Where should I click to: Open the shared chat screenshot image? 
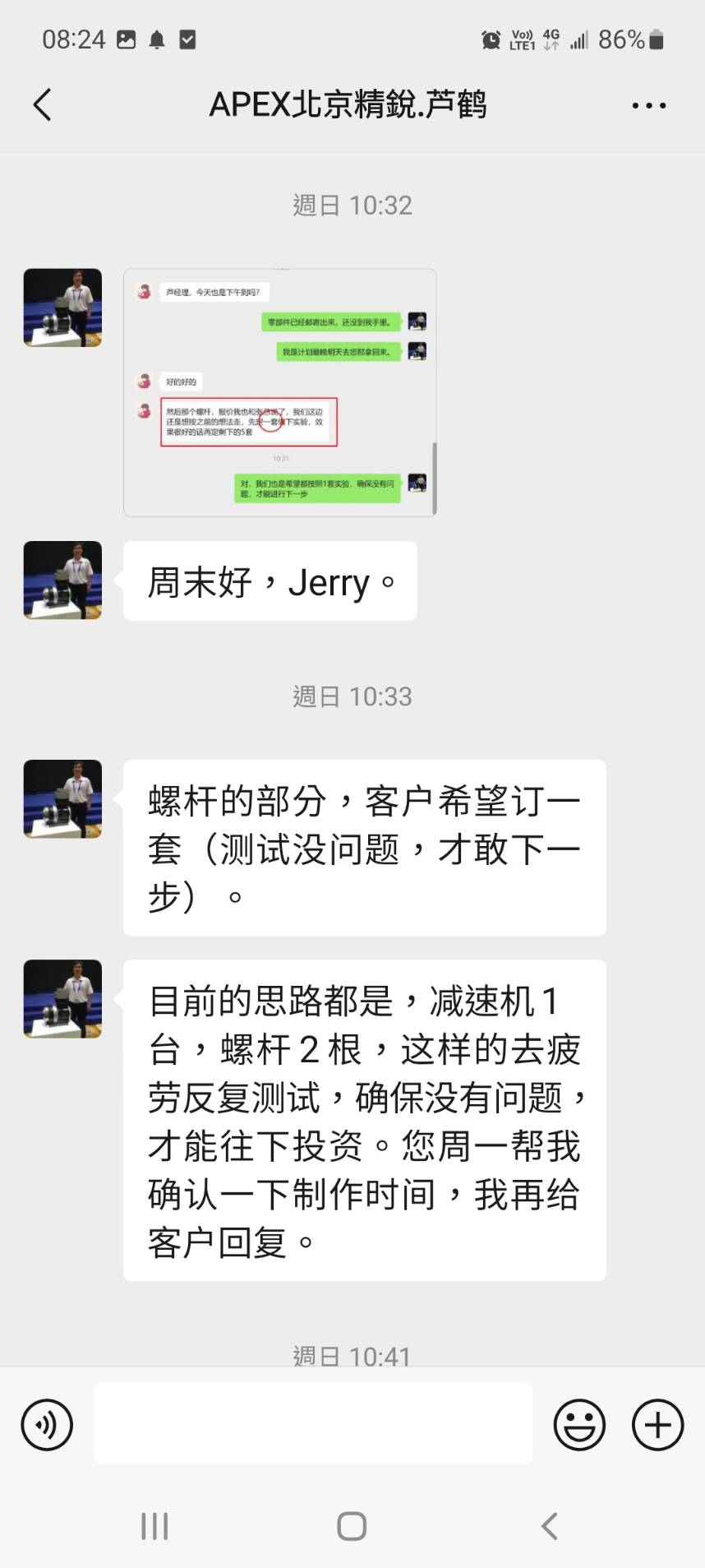click(x=279, y=392)
